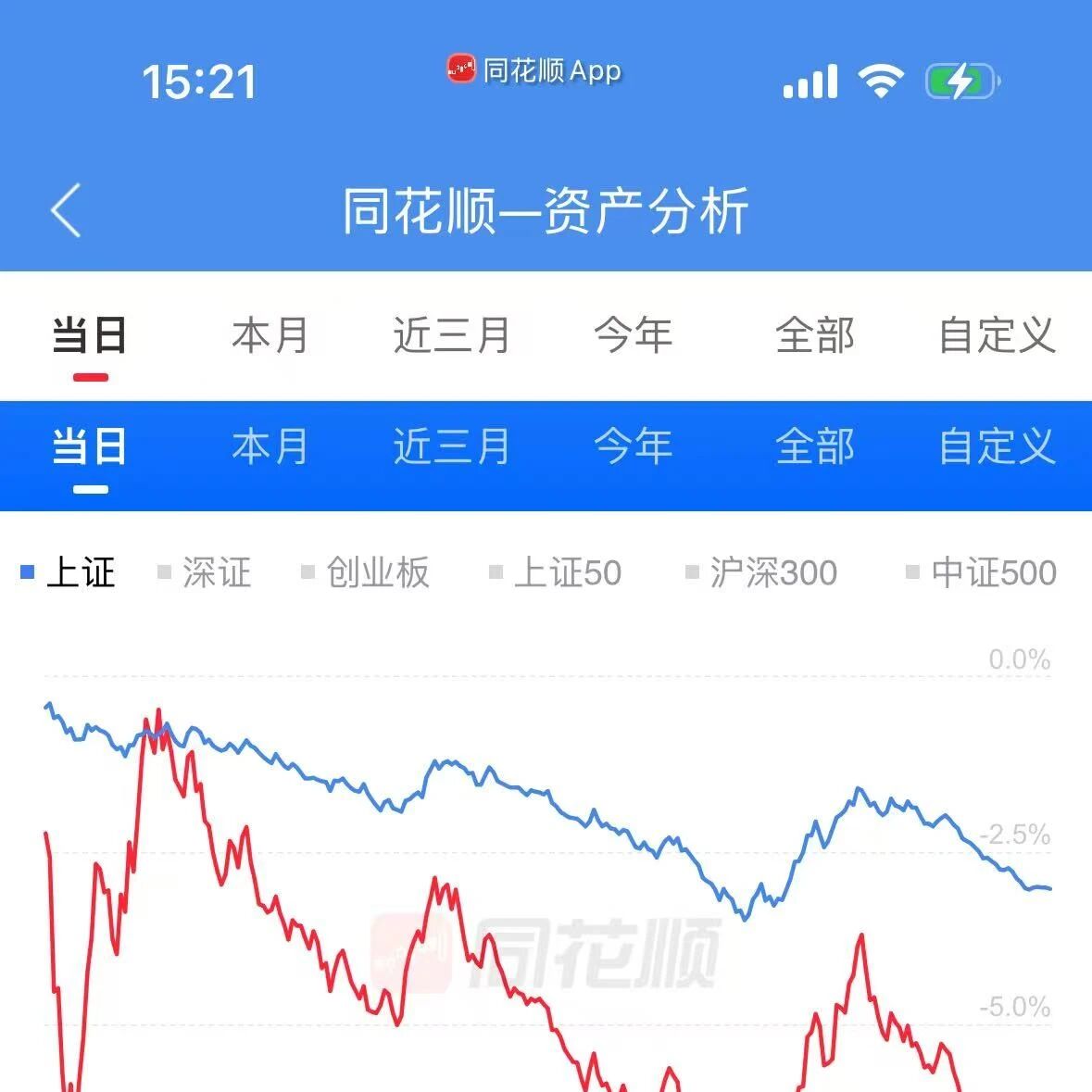Go back using the top-left arrow

66,210
